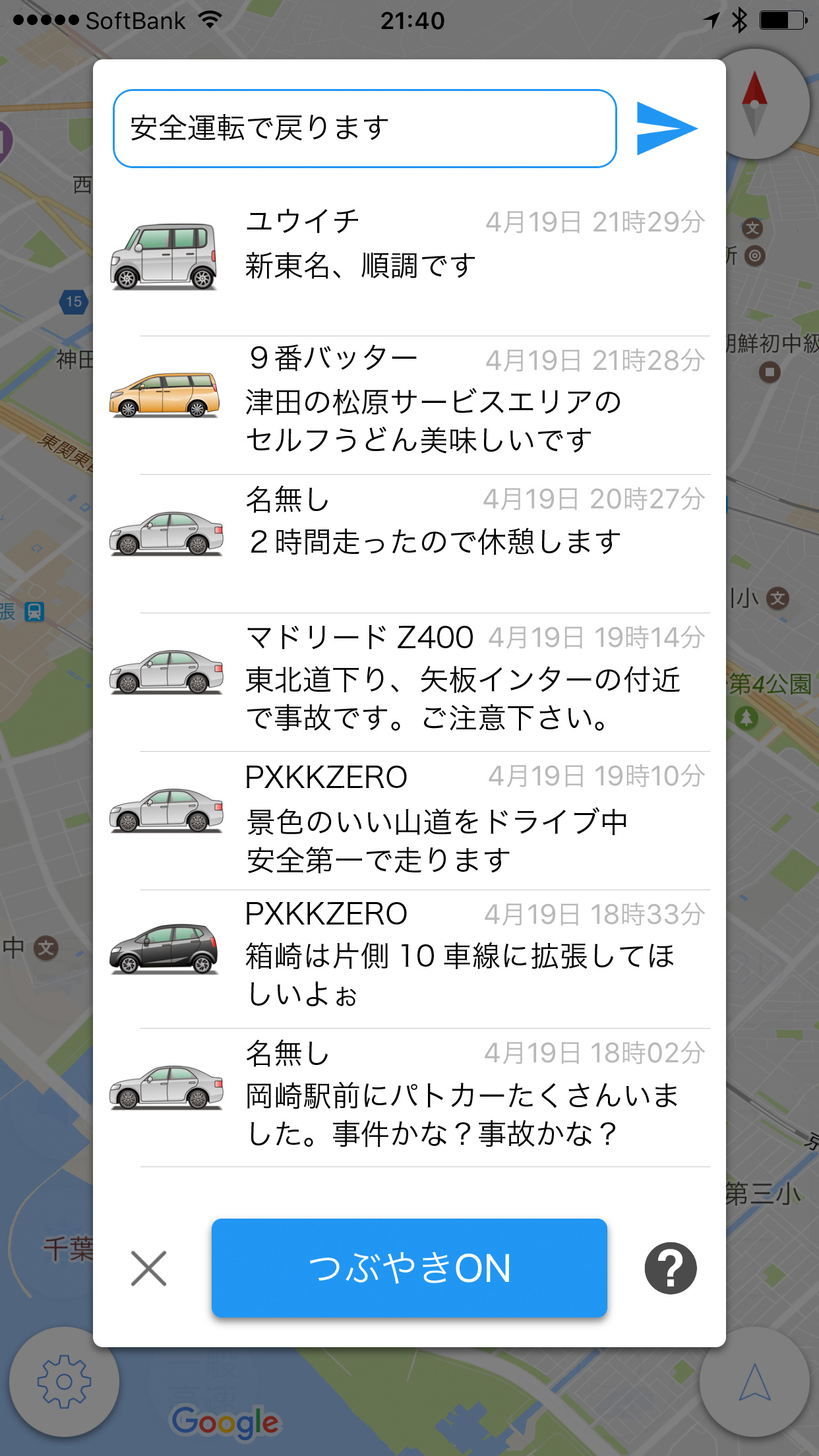Send the message with the arrow icon

[x=667, y=129]
